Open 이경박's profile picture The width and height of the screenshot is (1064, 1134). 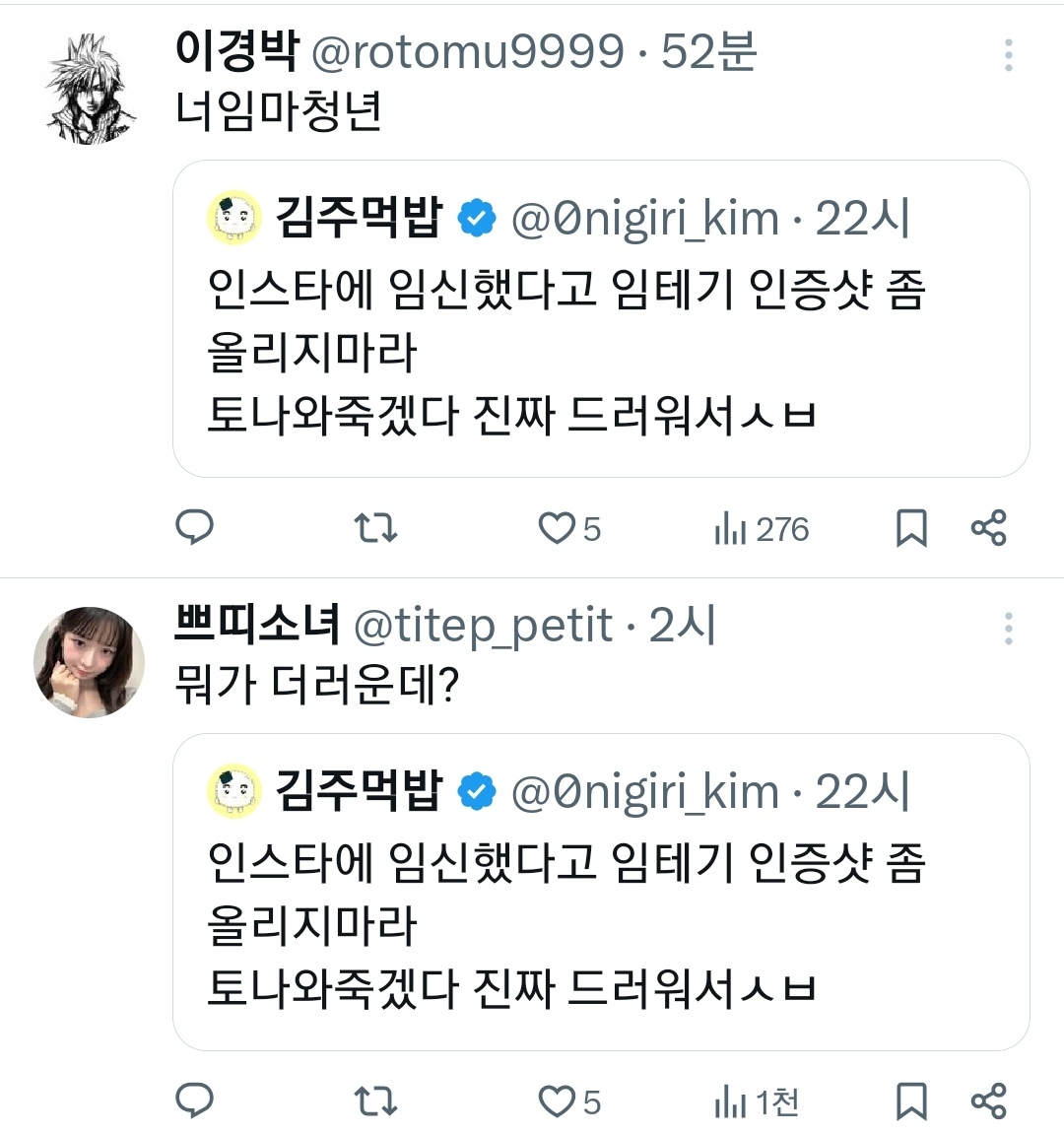click(90, 90)
